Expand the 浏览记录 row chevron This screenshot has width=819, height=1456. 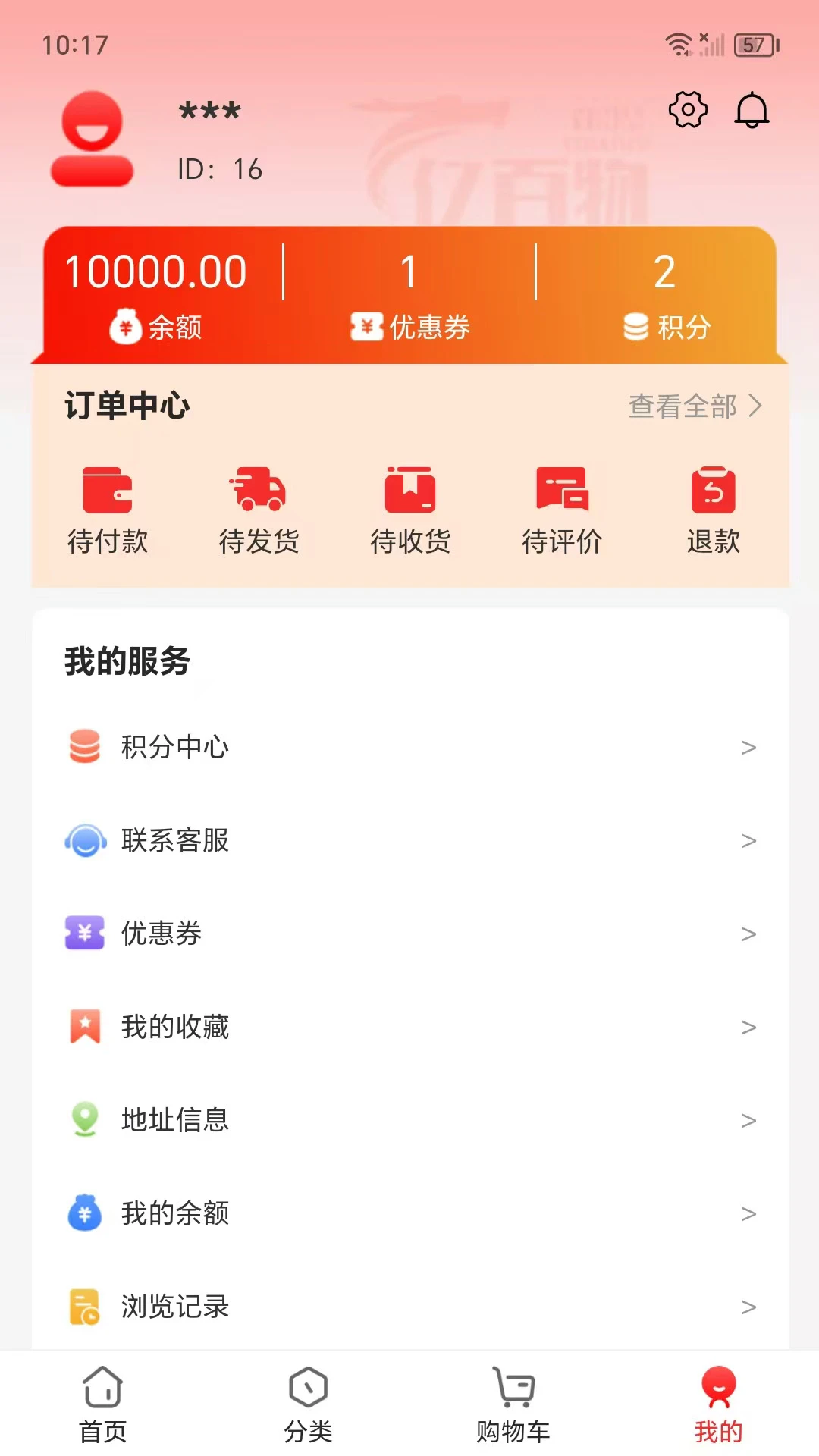(749, 1307)
